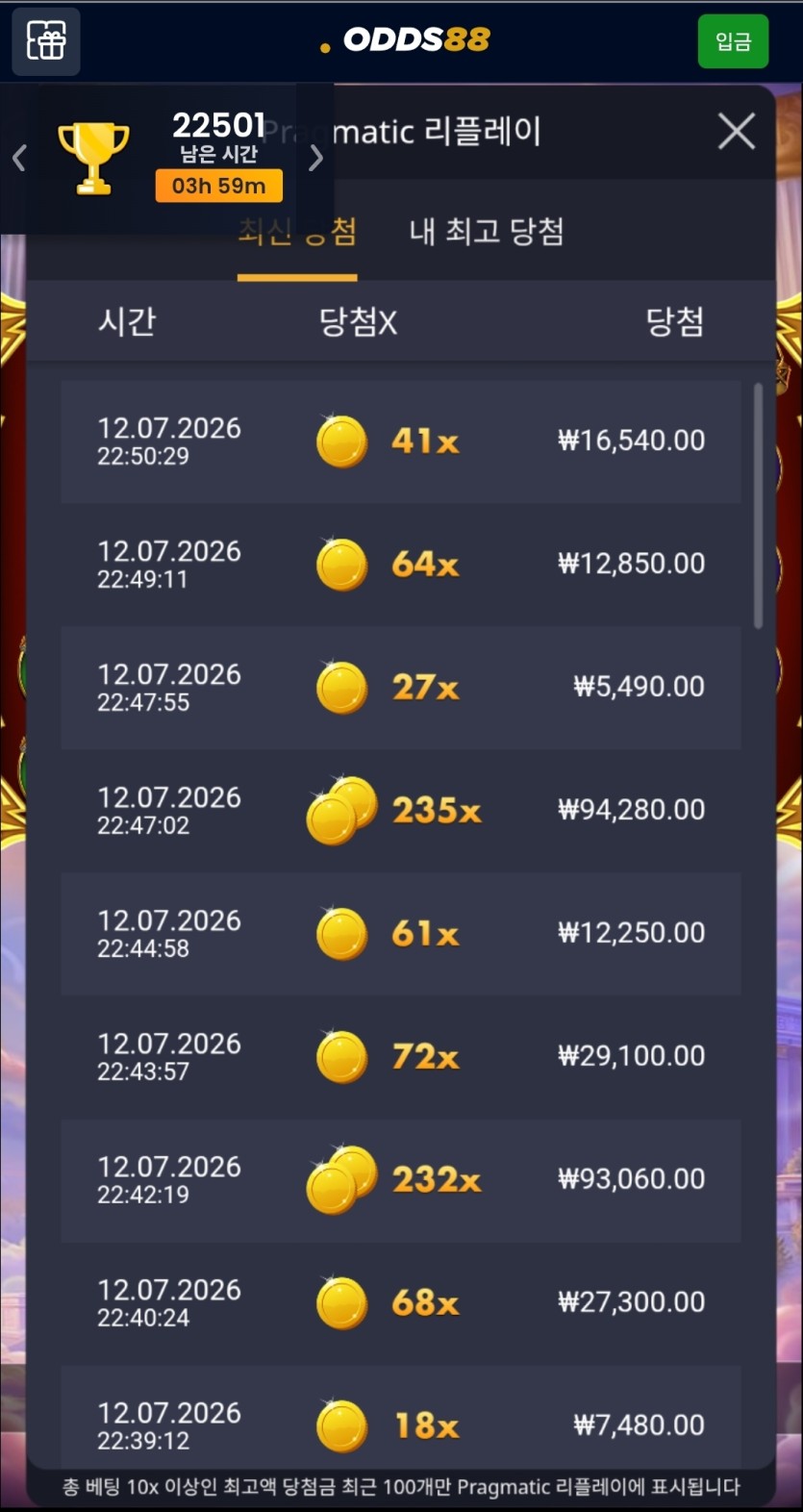Replay the 18x win of ₩7,480.00
The width and height of the screenshot is (803, 1512).
click(x=401, y=1417)
